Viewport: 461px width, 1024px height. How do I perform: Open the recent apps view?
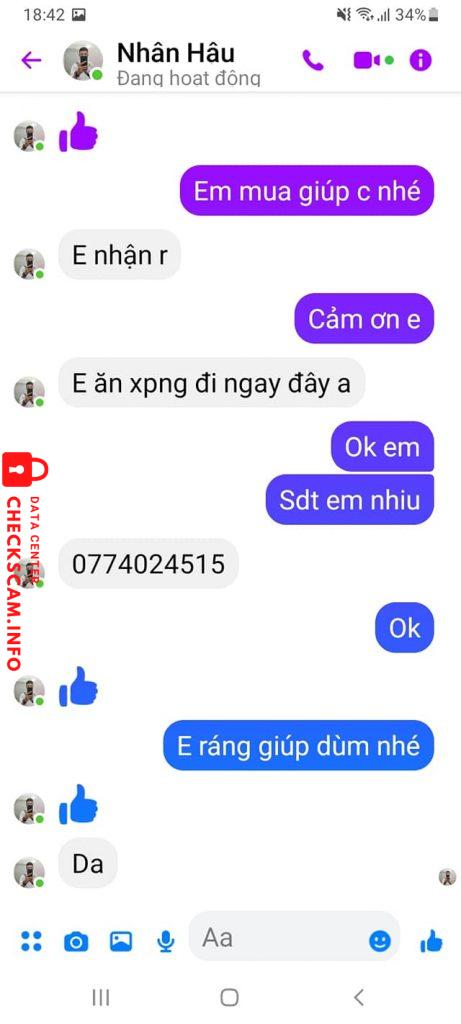101,997
